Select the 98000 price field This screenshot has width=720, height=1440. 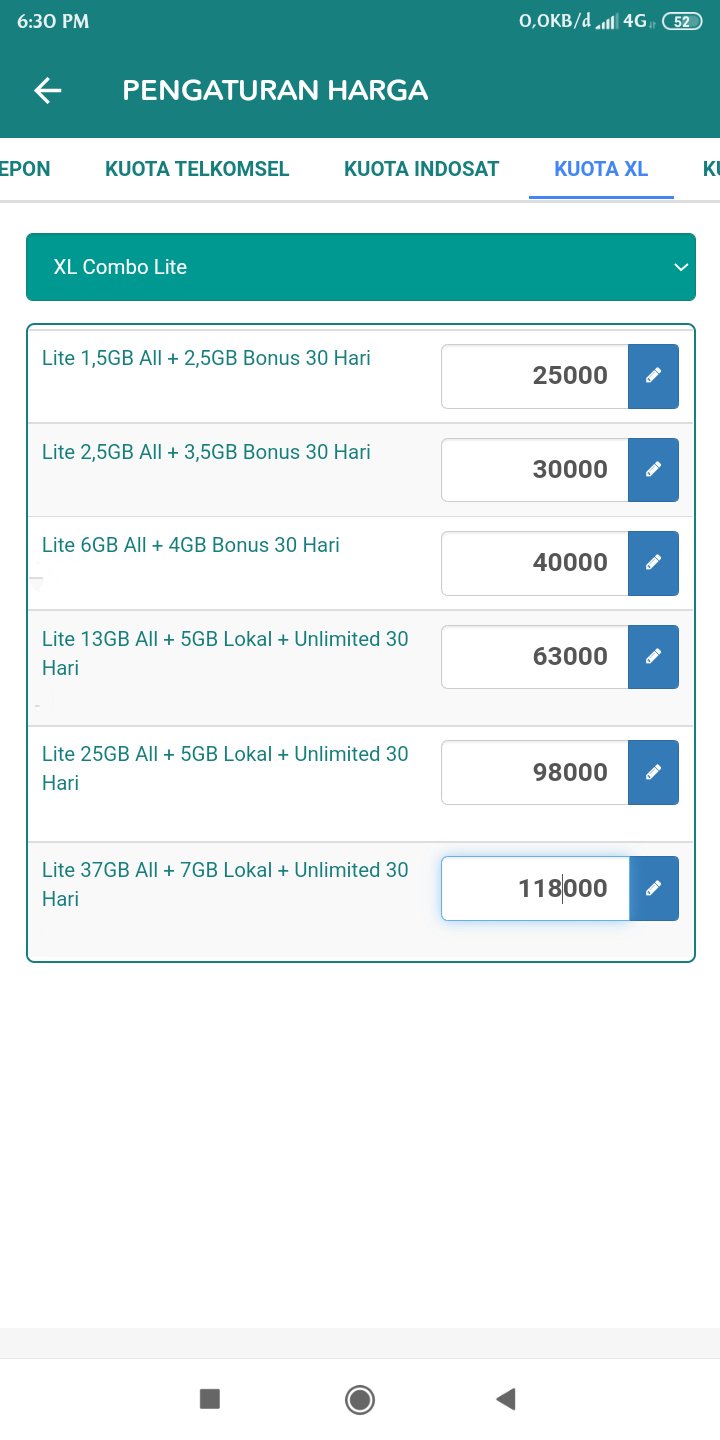(x=535, y=772)
